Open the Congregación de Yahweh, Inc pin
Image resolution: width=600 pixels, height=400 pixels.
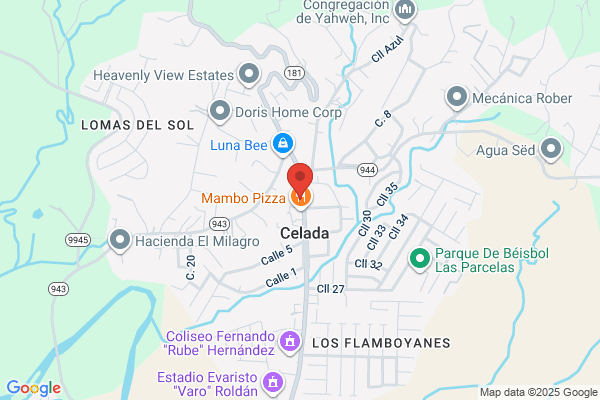tap(405, 10)
